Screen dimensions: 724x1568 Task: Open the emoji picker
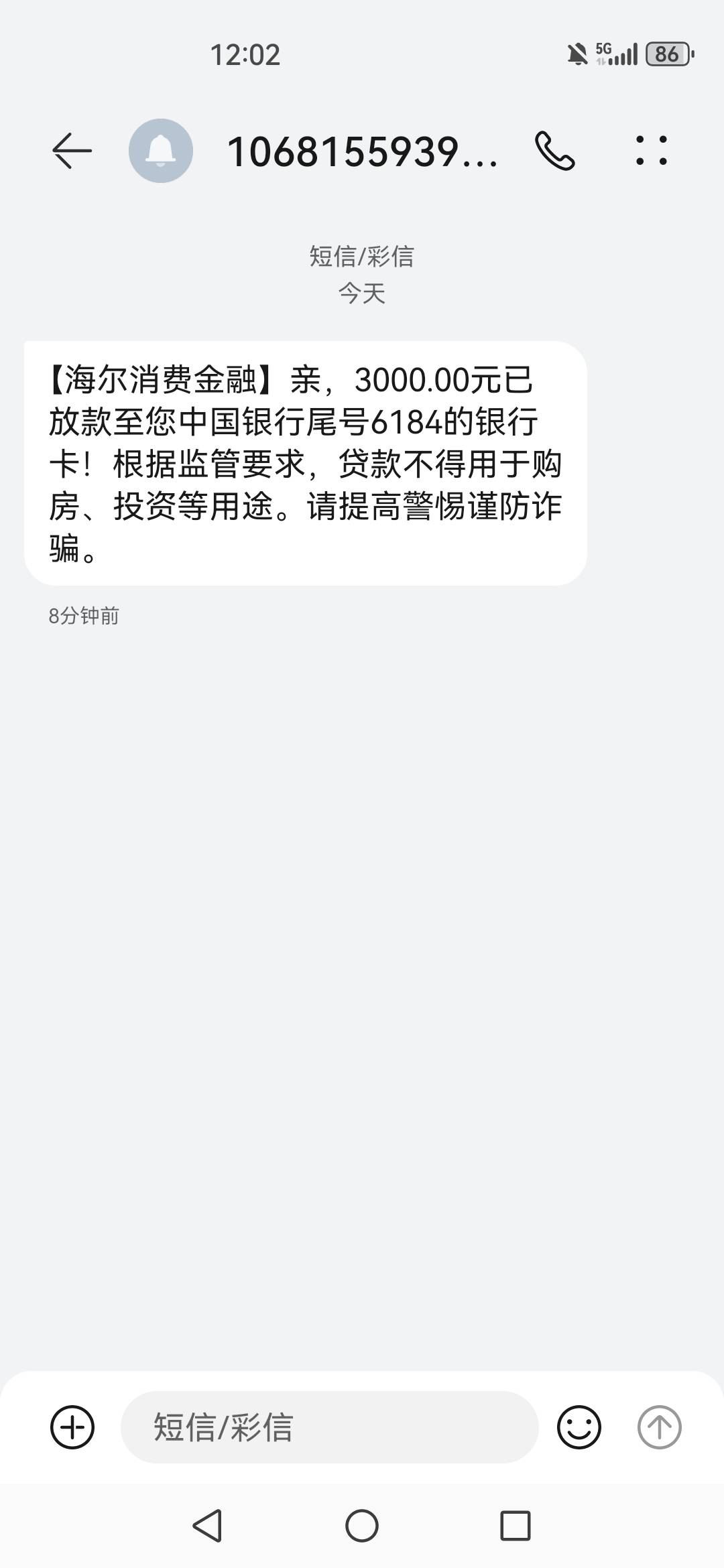click(579, 1427)
